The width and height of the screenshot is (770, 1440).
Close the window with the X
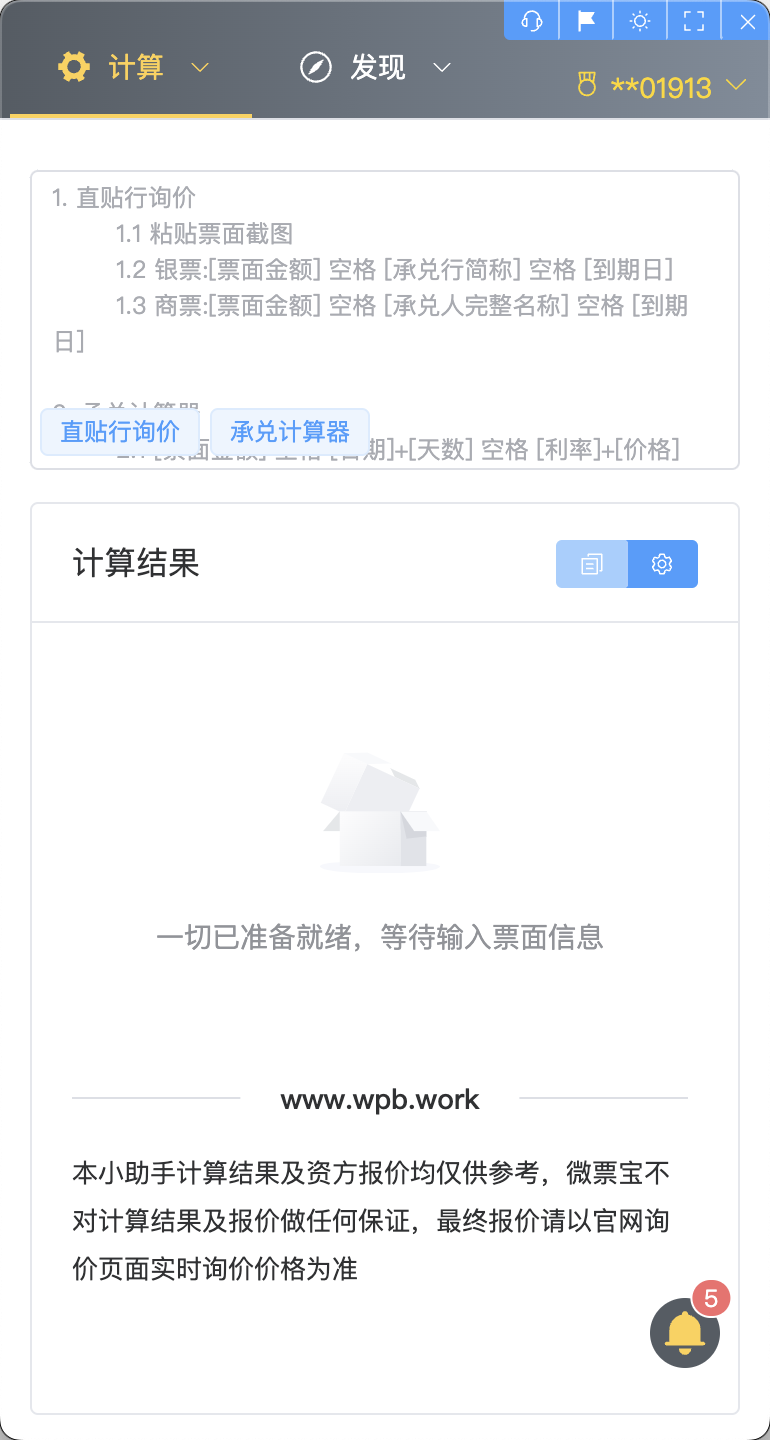747,22
